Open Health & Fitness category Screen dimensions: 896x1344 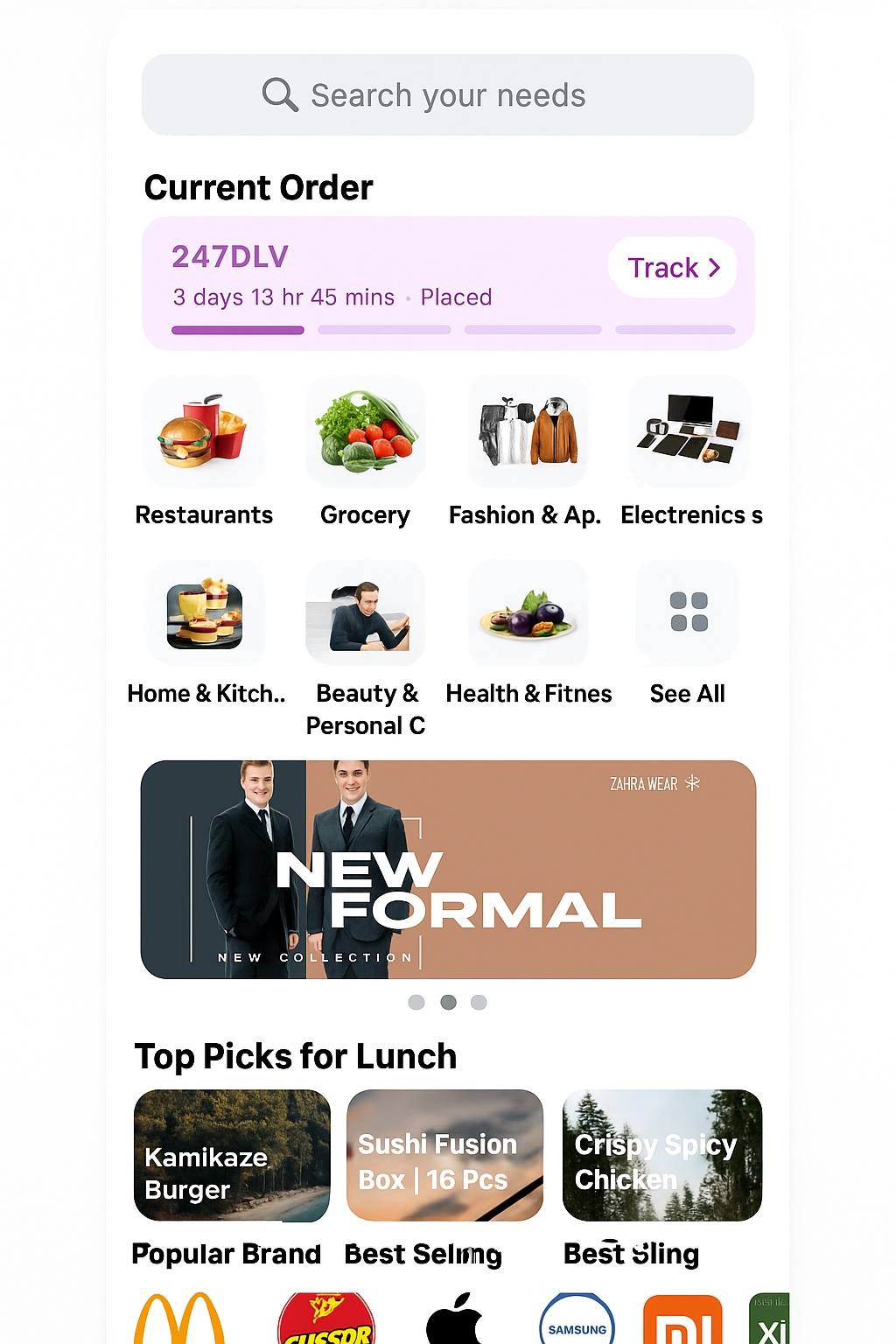coord(528,612)
